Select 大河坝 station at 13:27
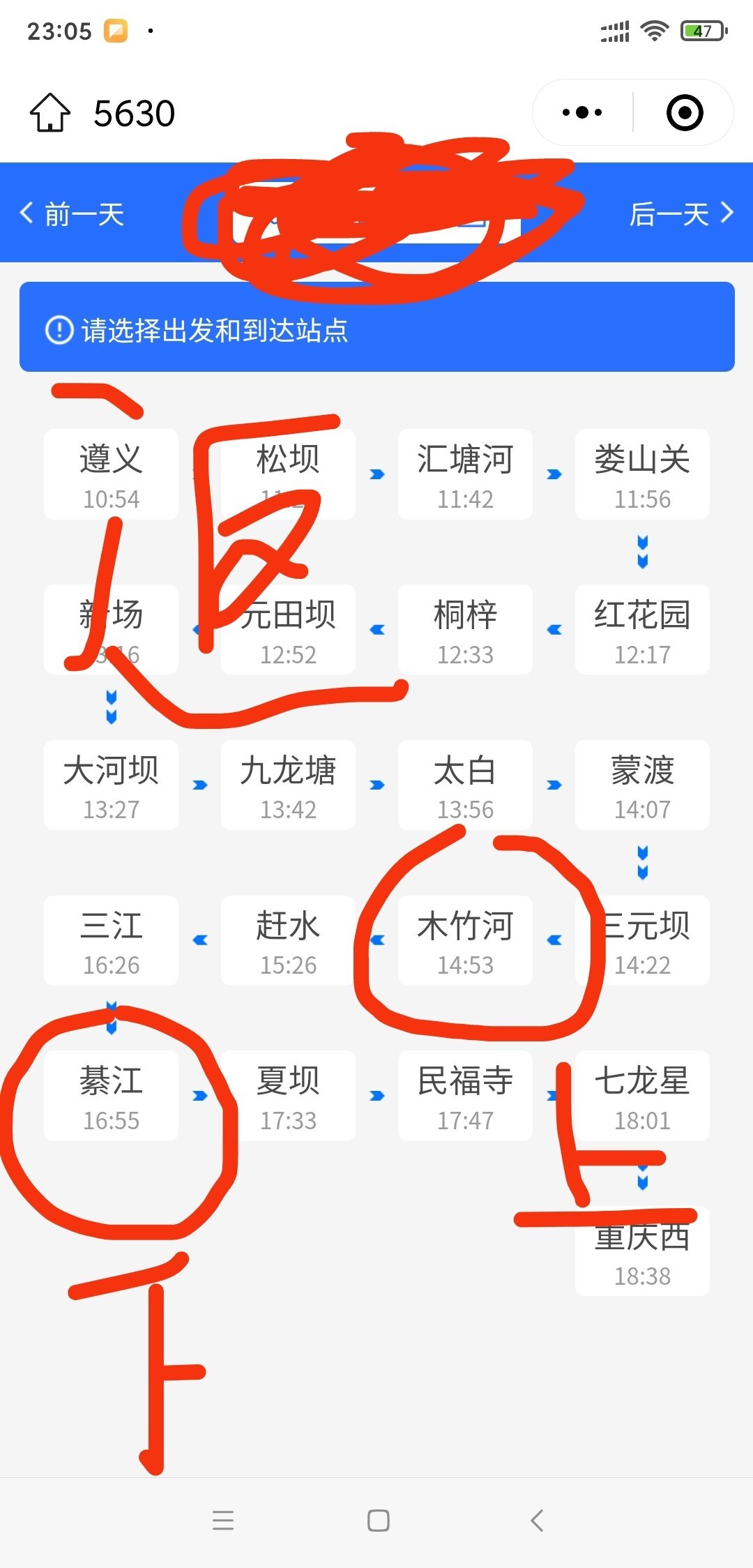 111,785
